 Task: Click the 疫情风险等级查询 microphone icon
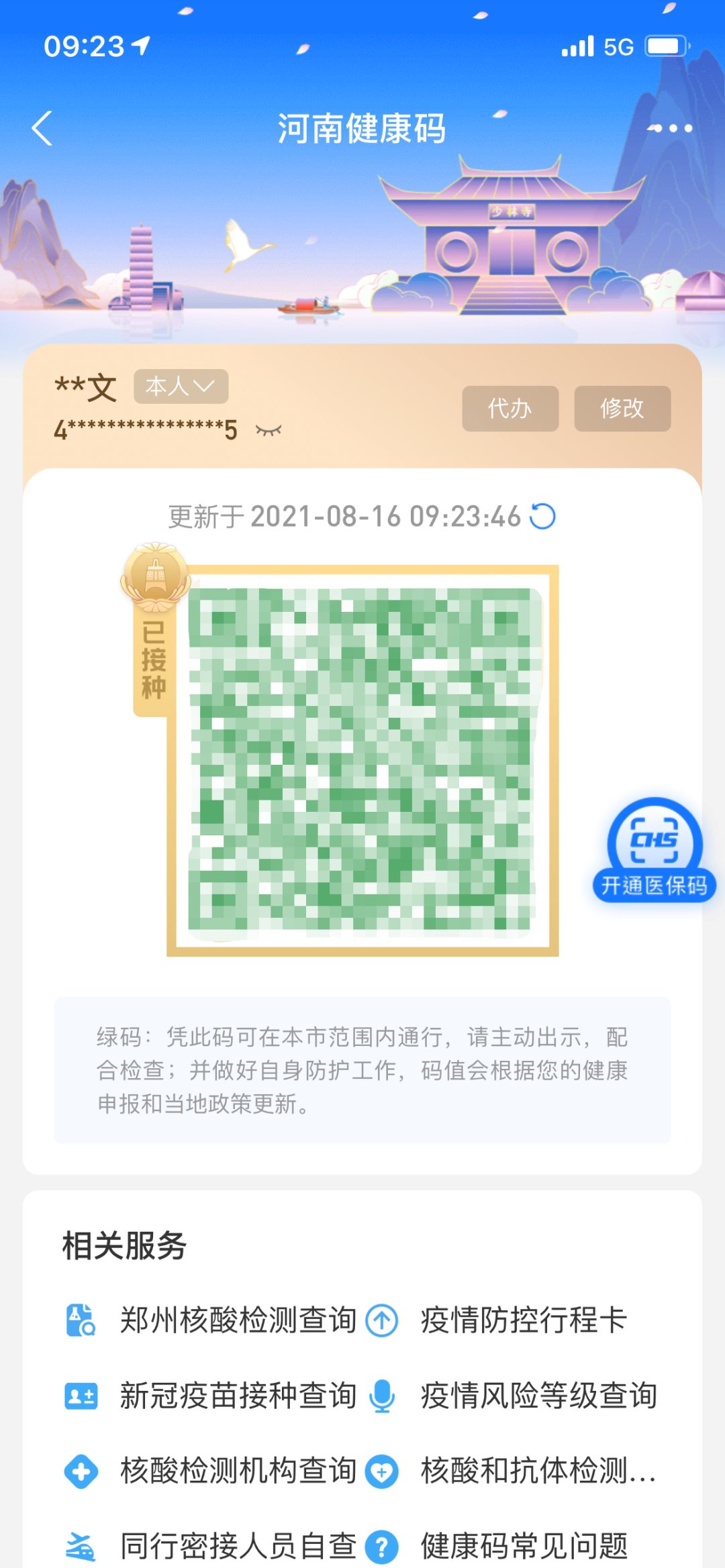(x=381, y=1394)
